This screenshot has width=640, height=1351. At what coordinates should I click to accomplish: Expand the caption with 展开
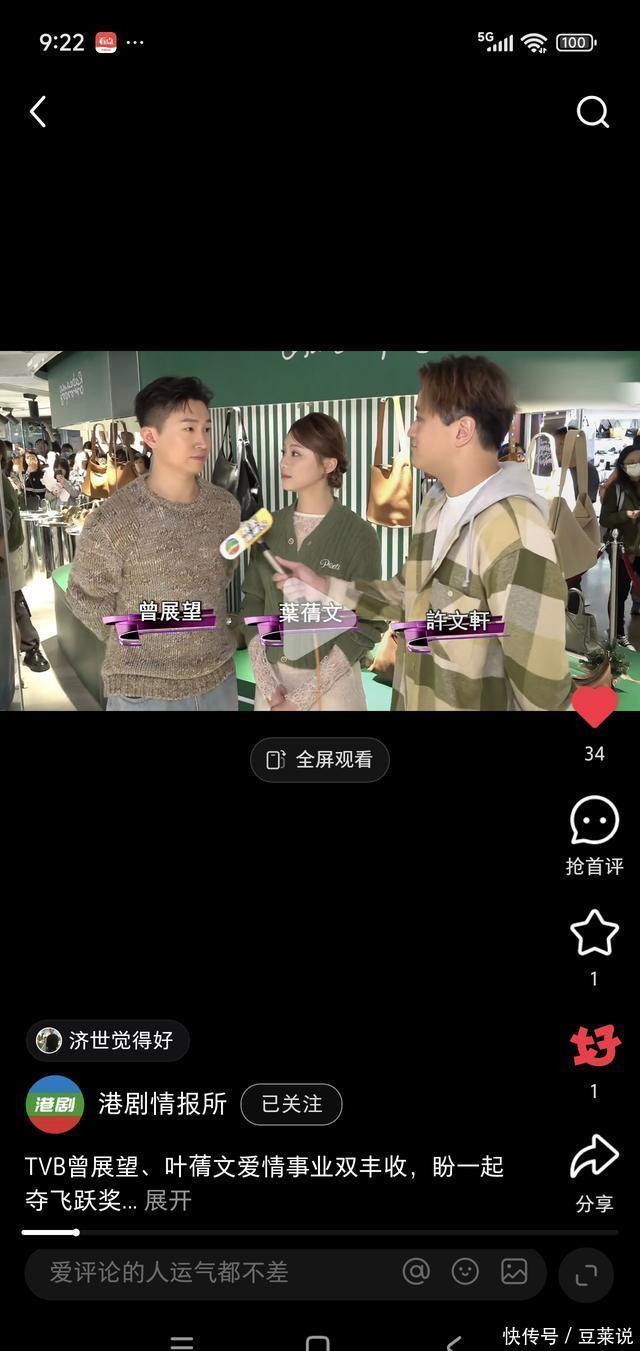click(x=168, y=1201)
